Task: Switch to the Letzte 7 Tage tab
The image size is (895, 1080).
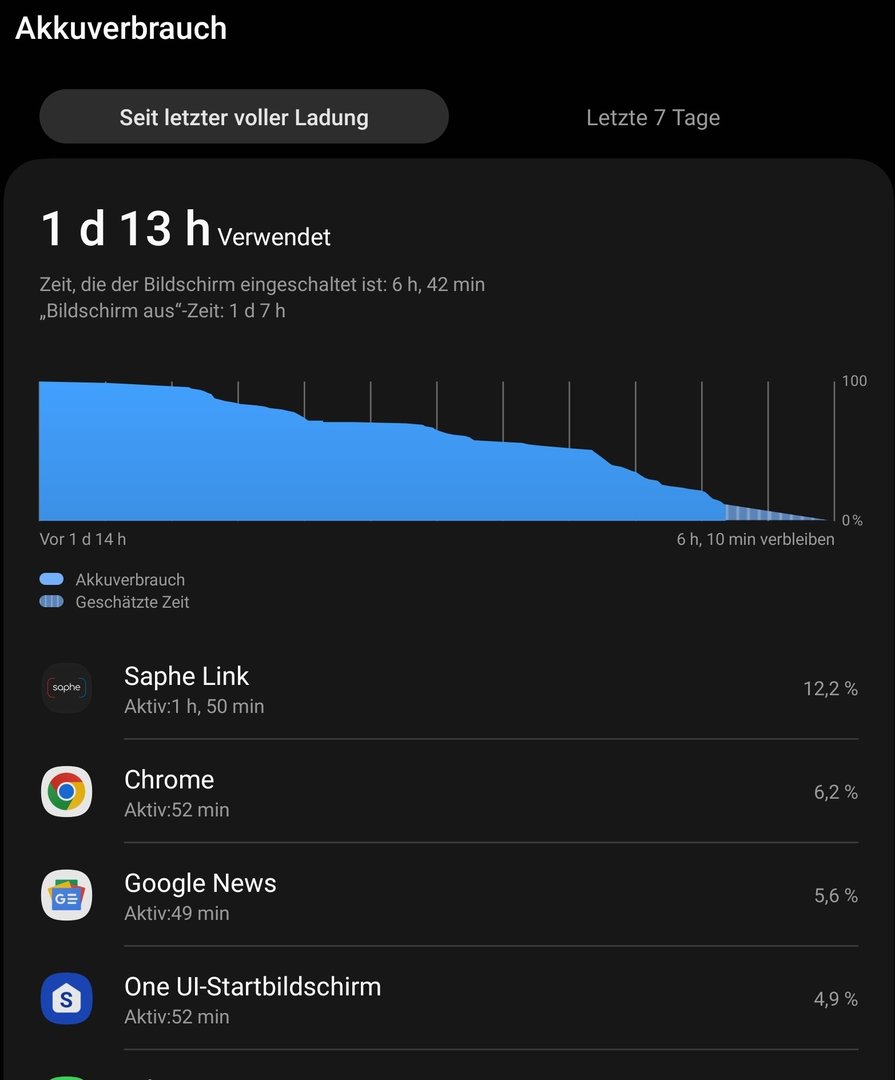Action: 652,117
